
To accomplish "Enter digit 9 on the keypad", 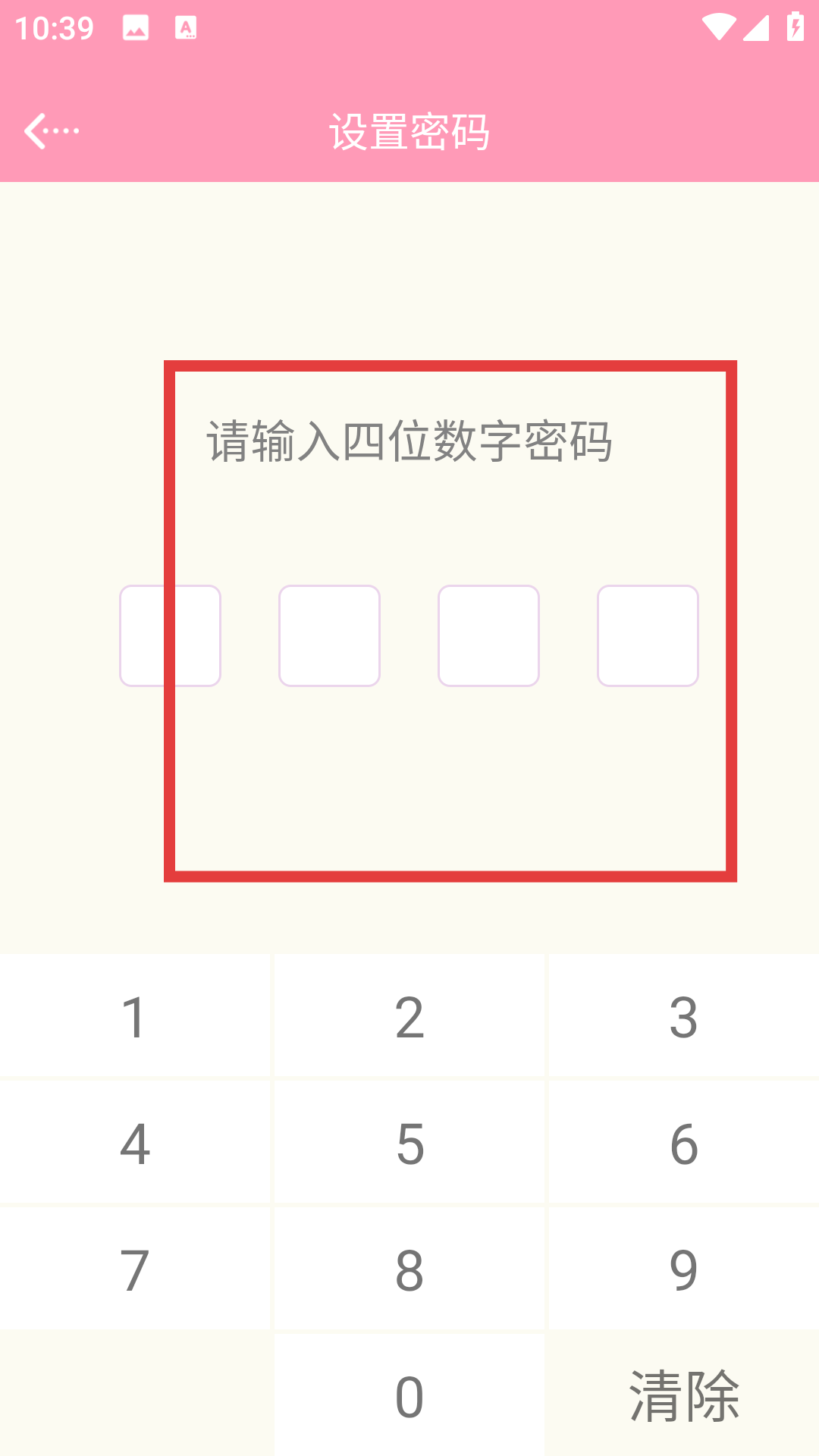I will coord(683,1269).
